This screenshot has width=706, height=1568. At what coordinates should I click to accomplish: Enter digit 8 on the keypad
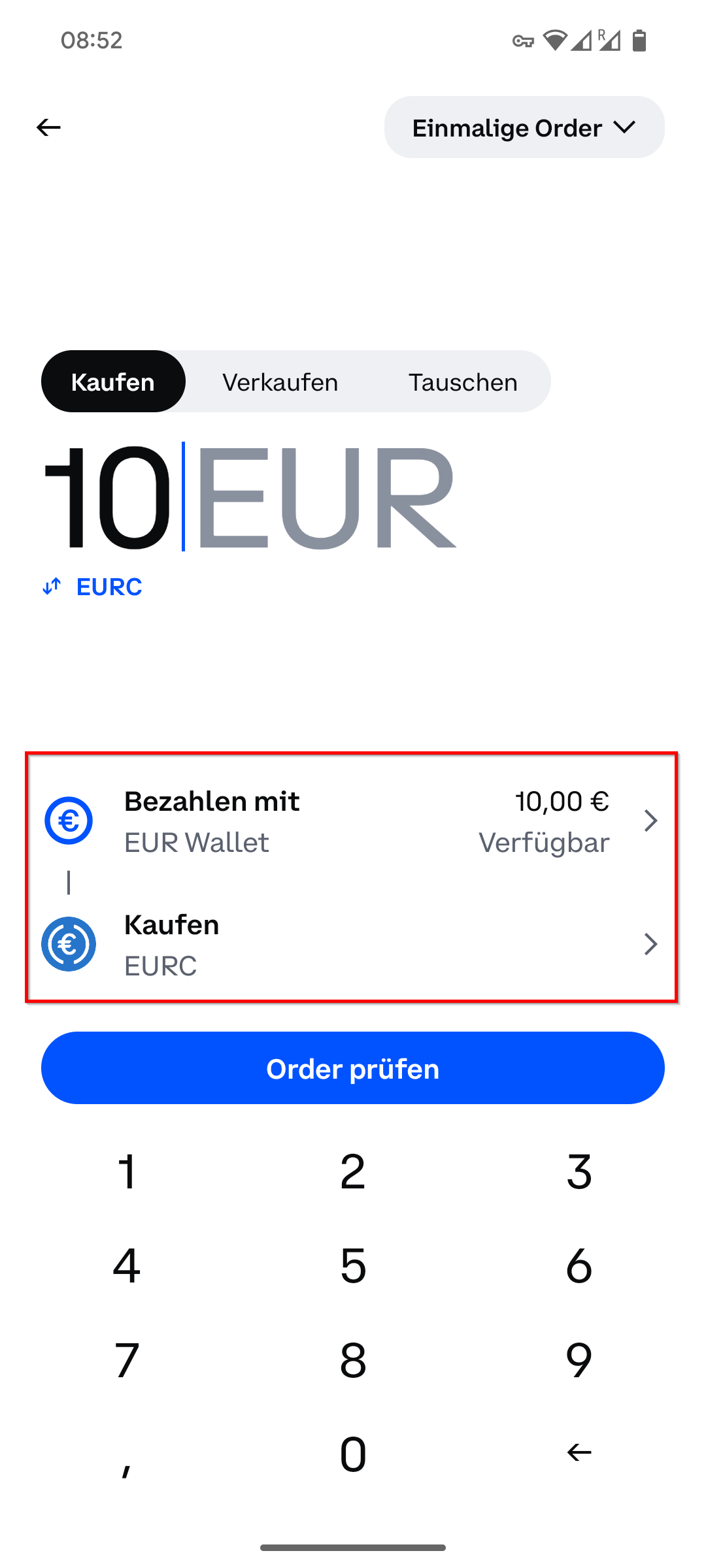click(x=353, y=1360)
